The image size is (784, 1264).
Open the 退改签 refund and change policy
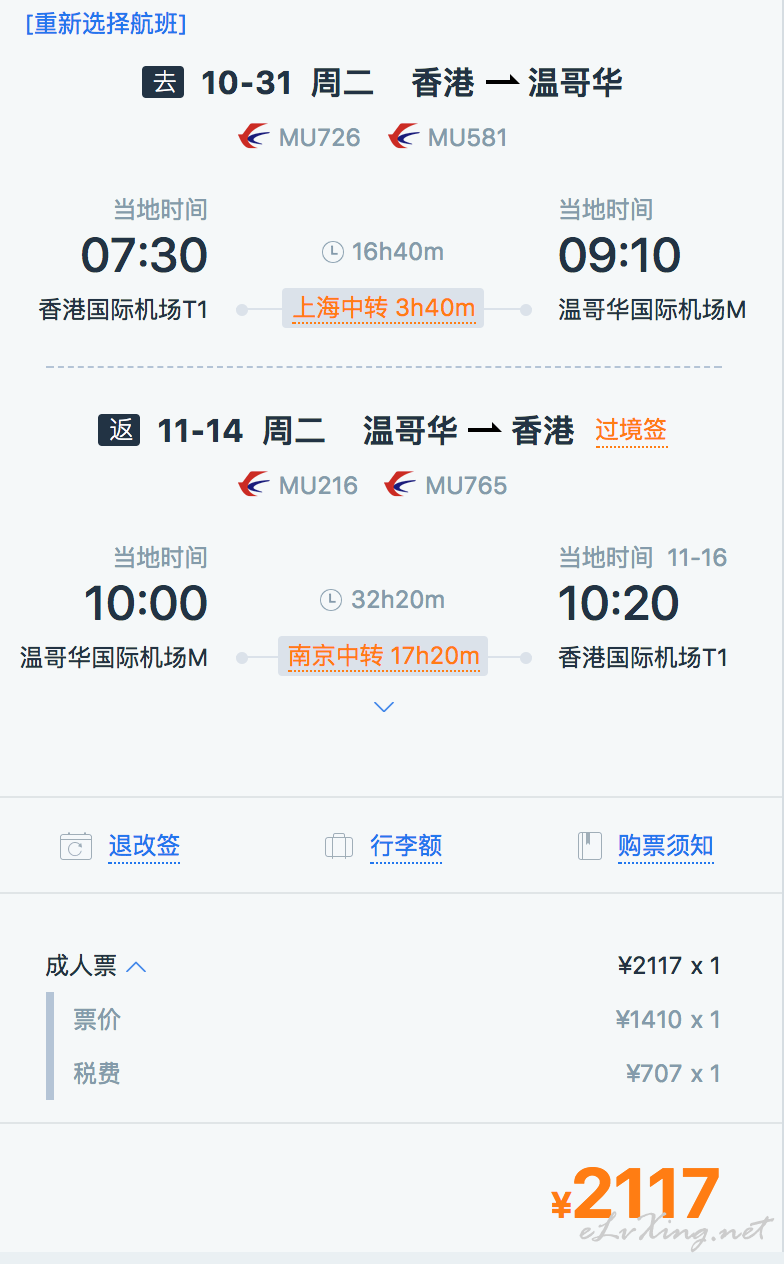point(144,846)
